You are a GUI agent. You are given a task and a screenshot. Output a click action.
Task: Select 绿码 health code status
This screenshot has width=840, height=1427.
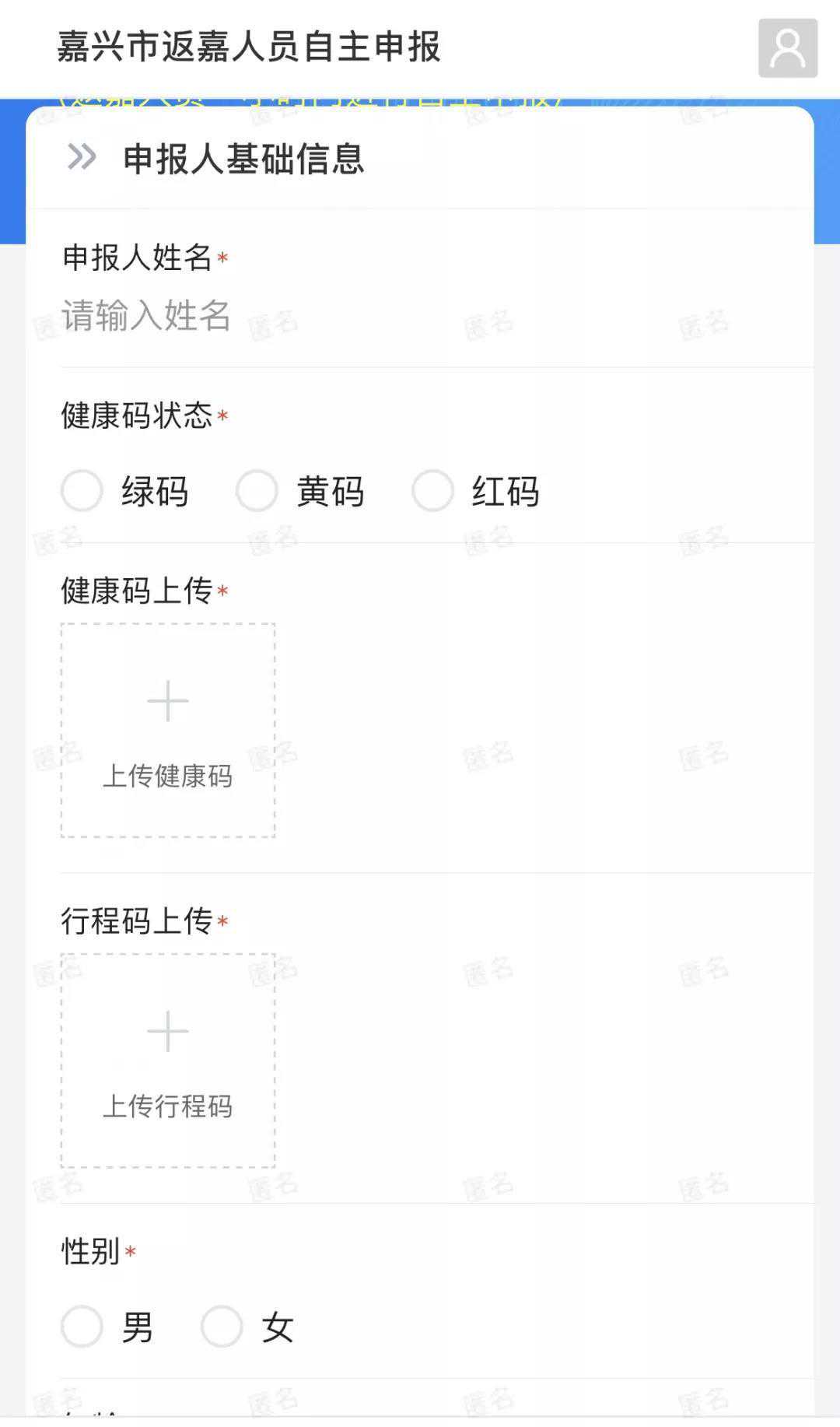pyautogui.click(x=82, y=491)
